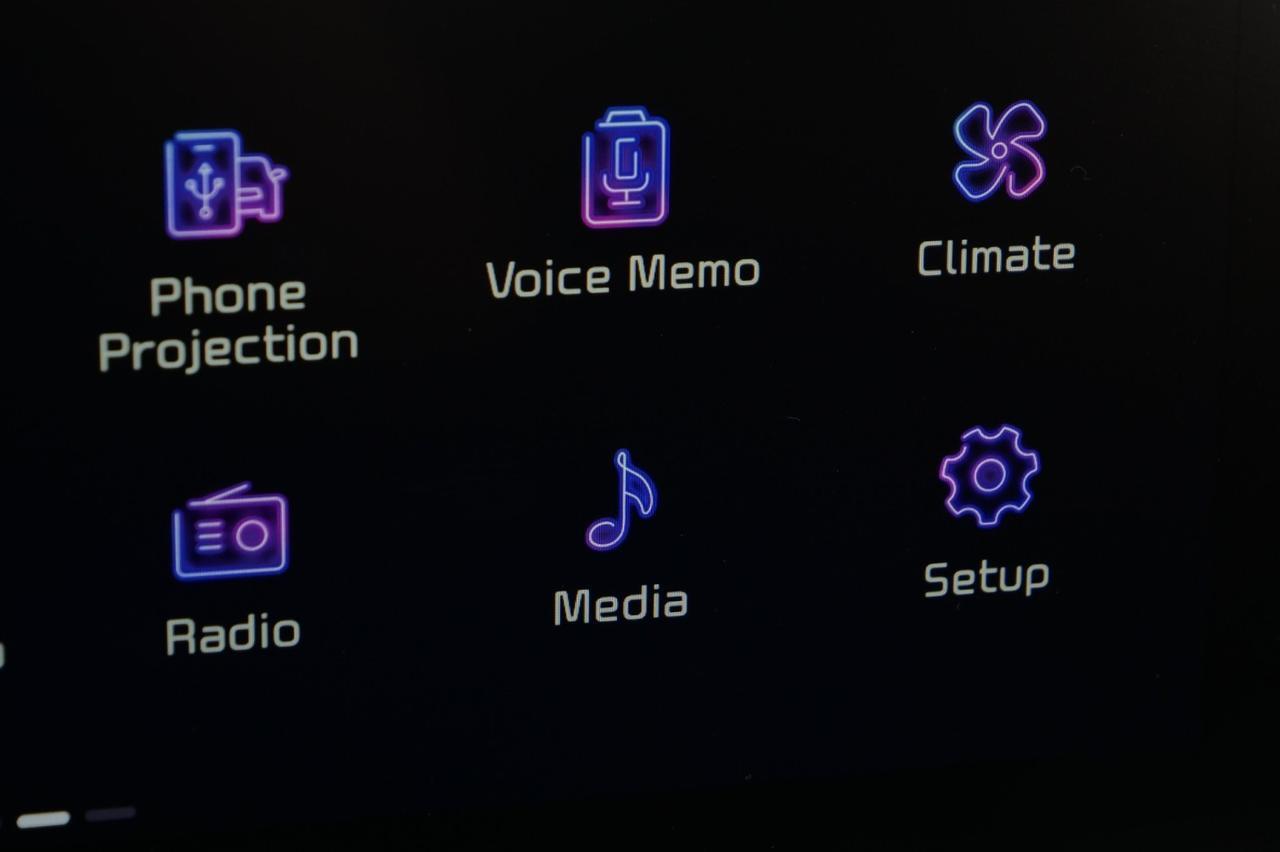Open Climate controls

click(x=999, y=152)
